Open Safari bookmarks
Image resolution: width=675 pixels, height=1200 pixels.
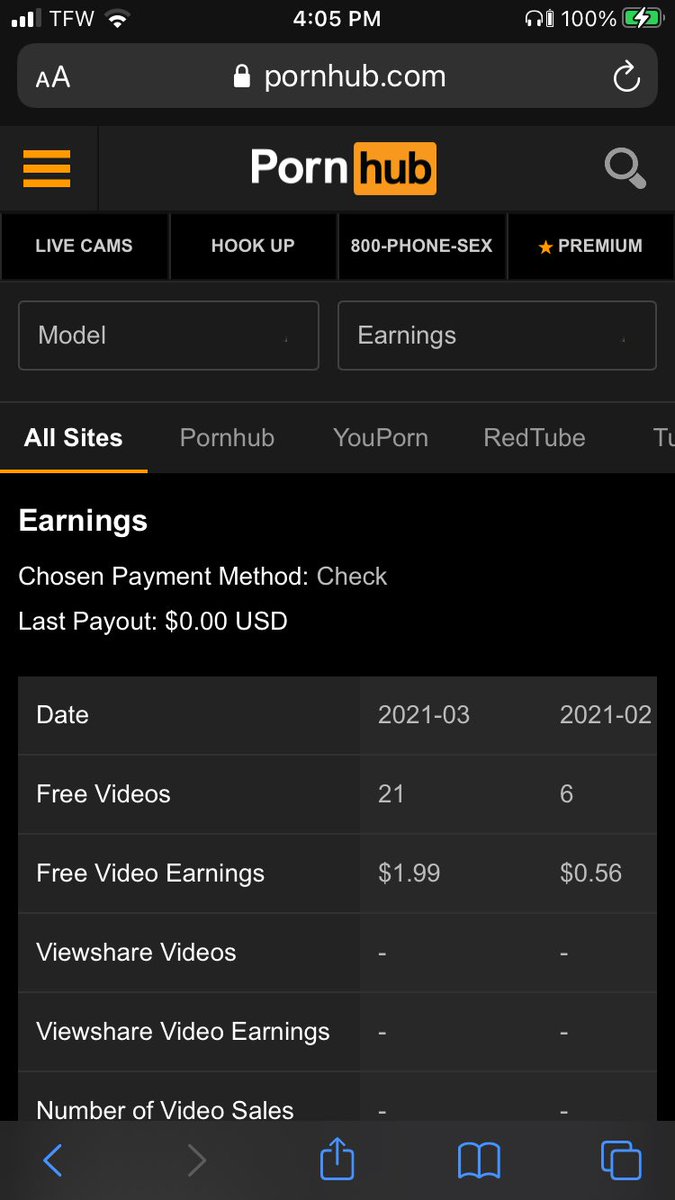coord(479,1161)
